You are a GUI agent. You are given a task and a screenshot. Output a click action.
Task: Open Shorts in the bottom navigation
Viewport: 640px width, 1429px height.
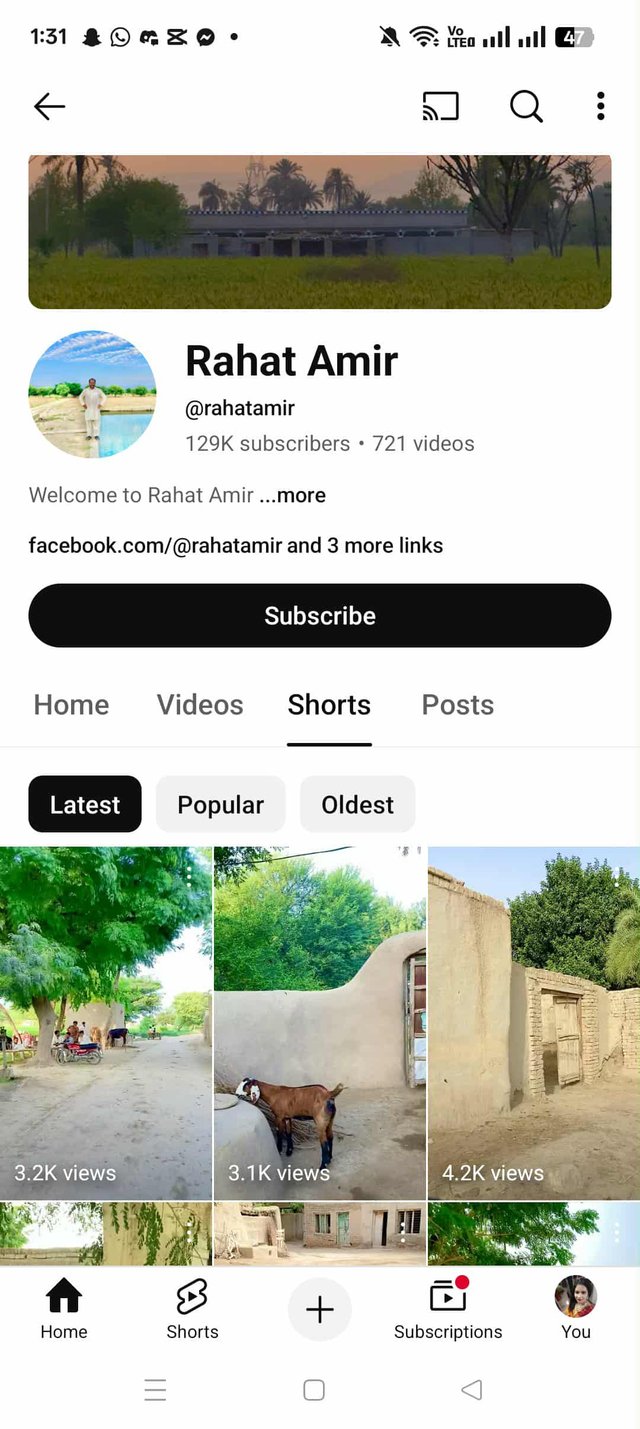click(192, 1310)
